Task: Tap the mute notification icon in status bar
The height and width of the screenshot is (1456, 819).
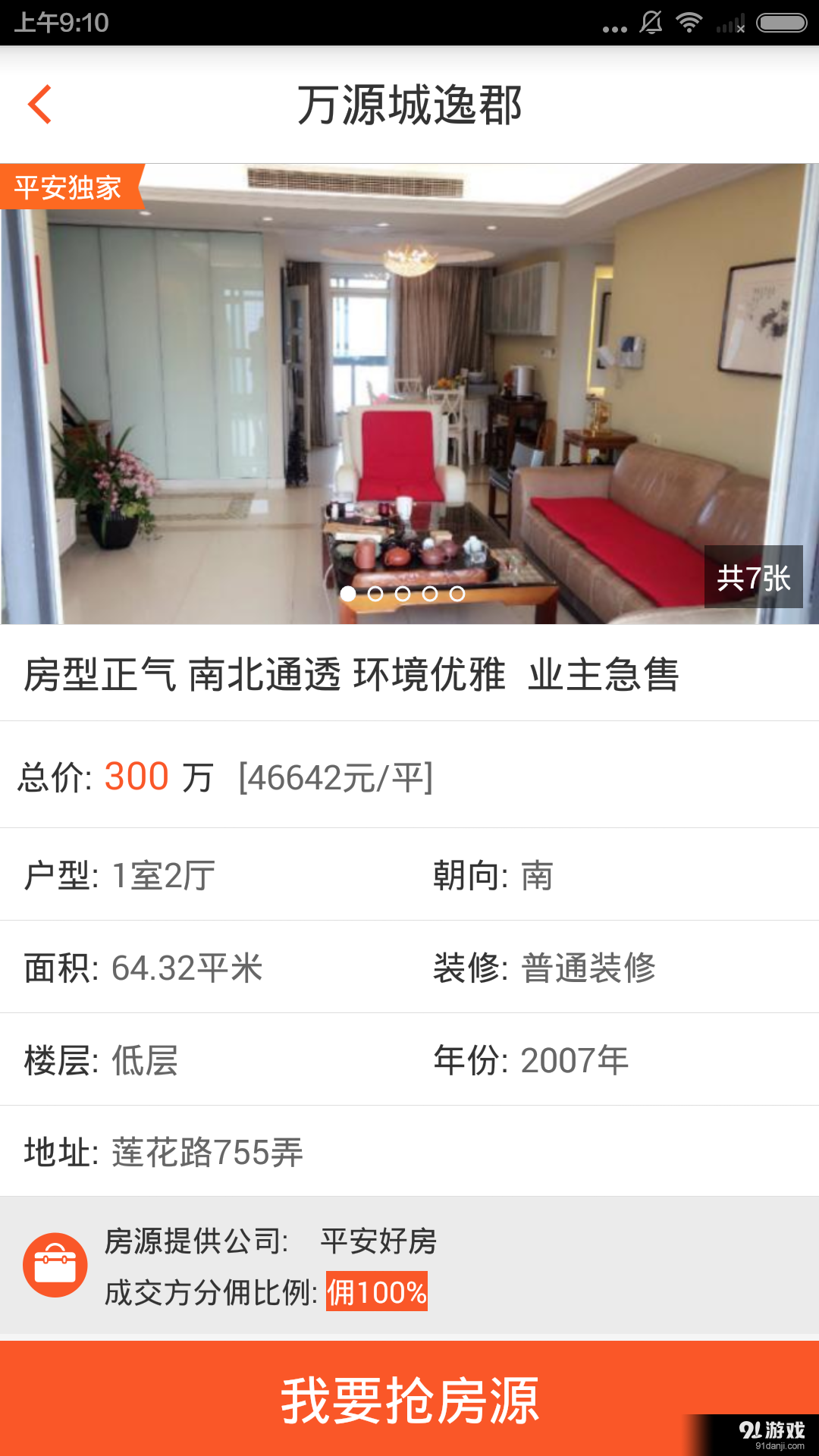Action: 648,23
